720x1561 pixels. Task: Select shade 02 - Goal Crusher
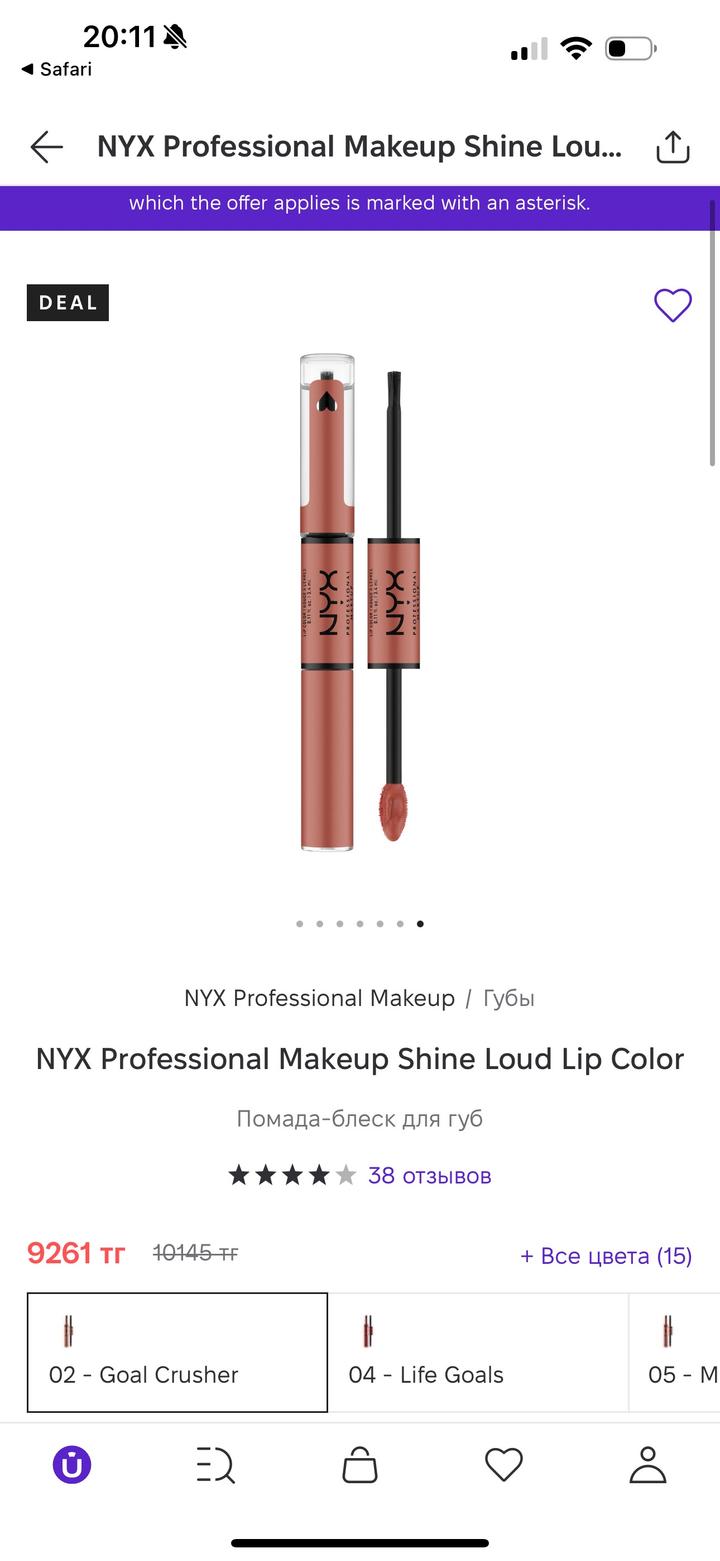(x=176, y=1351)
